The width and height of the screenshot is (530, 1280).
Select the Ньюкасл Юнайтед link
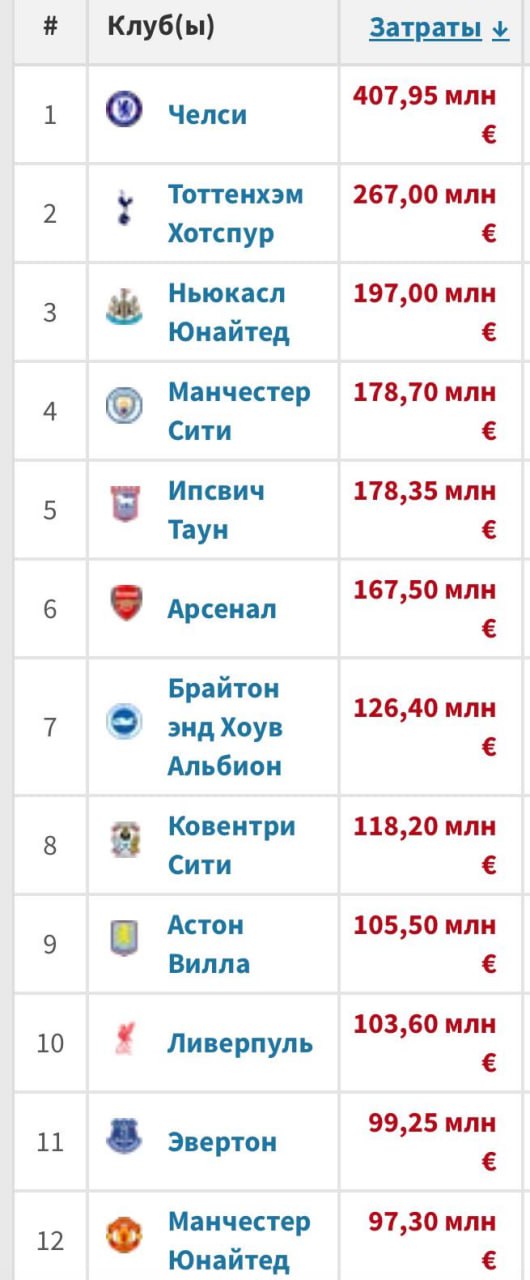pos(228,313)
